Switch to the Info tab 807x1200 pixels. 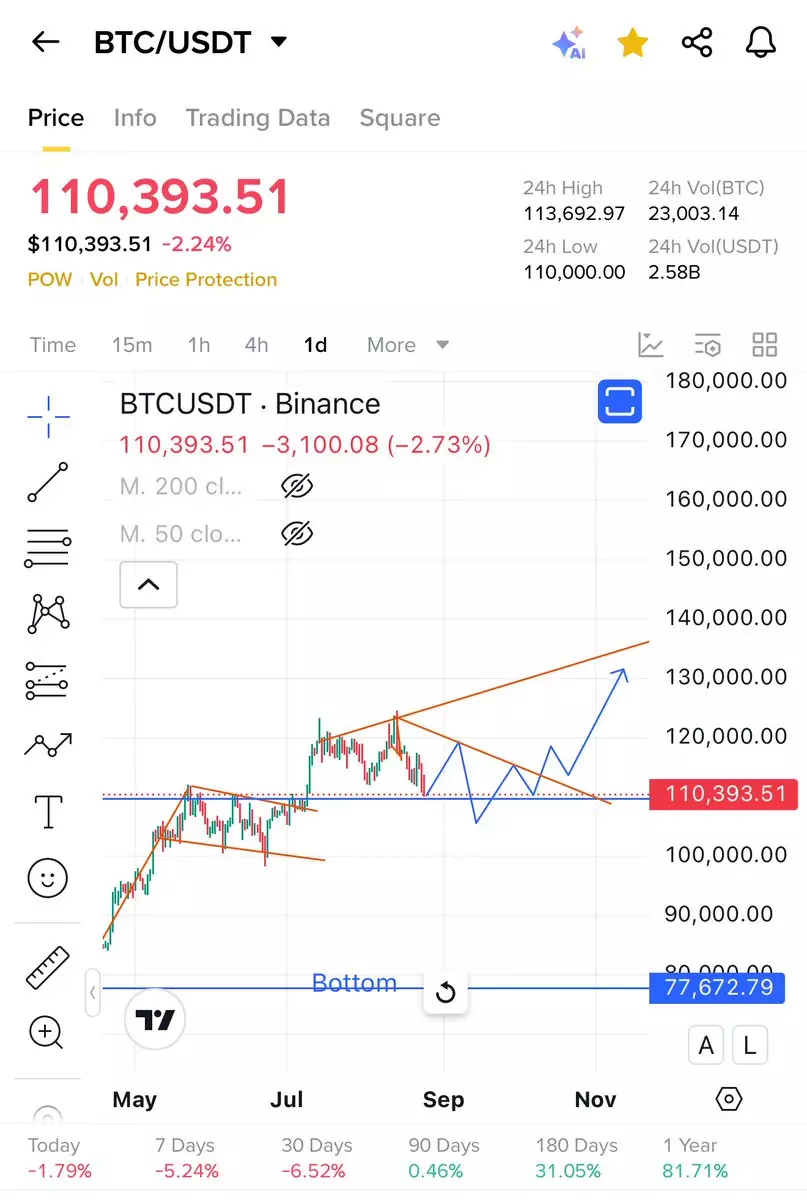point(135,118)
